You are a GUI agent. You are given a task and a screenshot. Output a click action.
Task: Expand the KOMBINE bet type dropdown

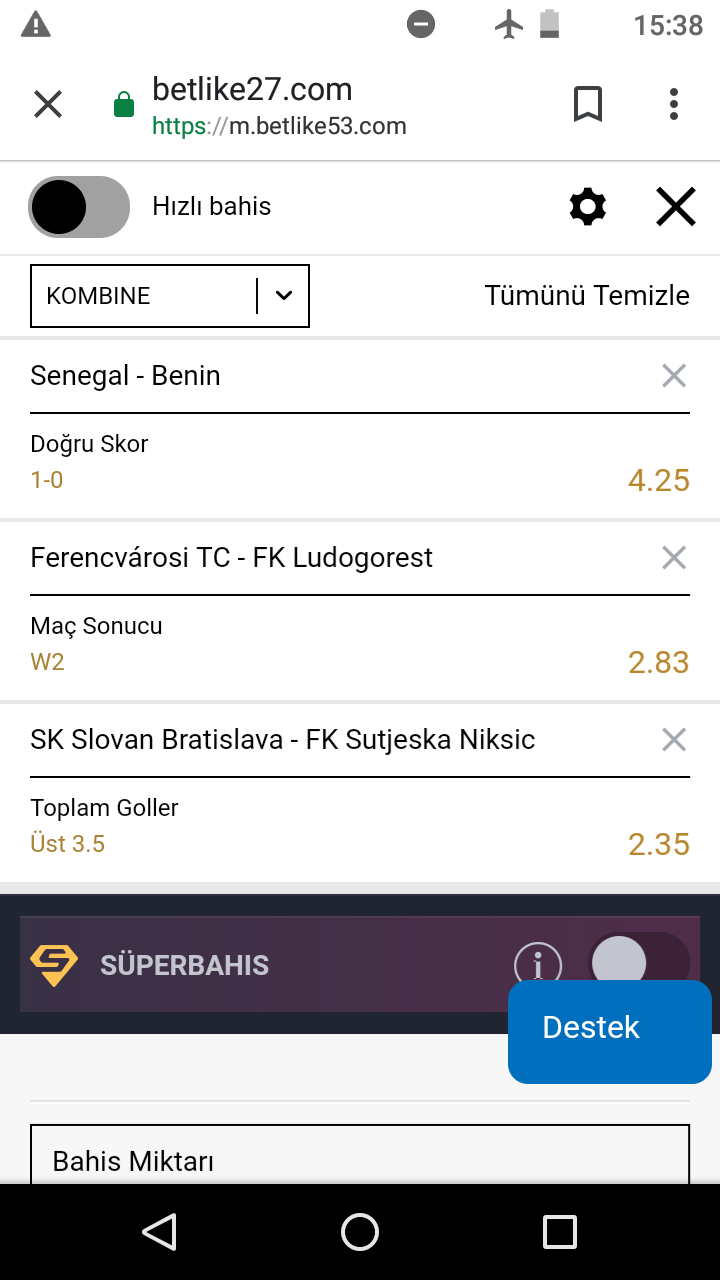(x=170, y=296)
